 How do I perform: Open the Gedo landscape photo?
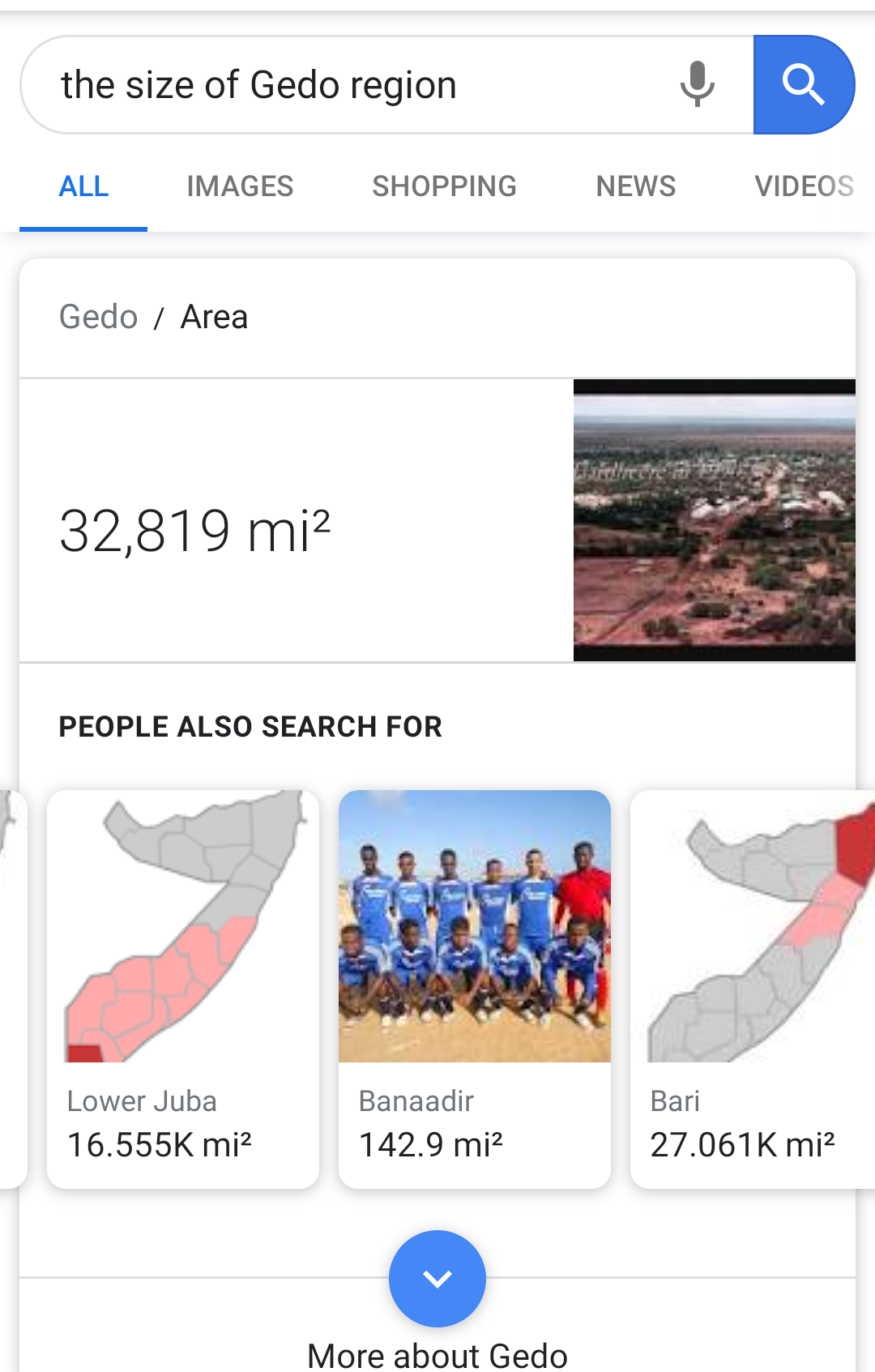click(x=714, y=520)
